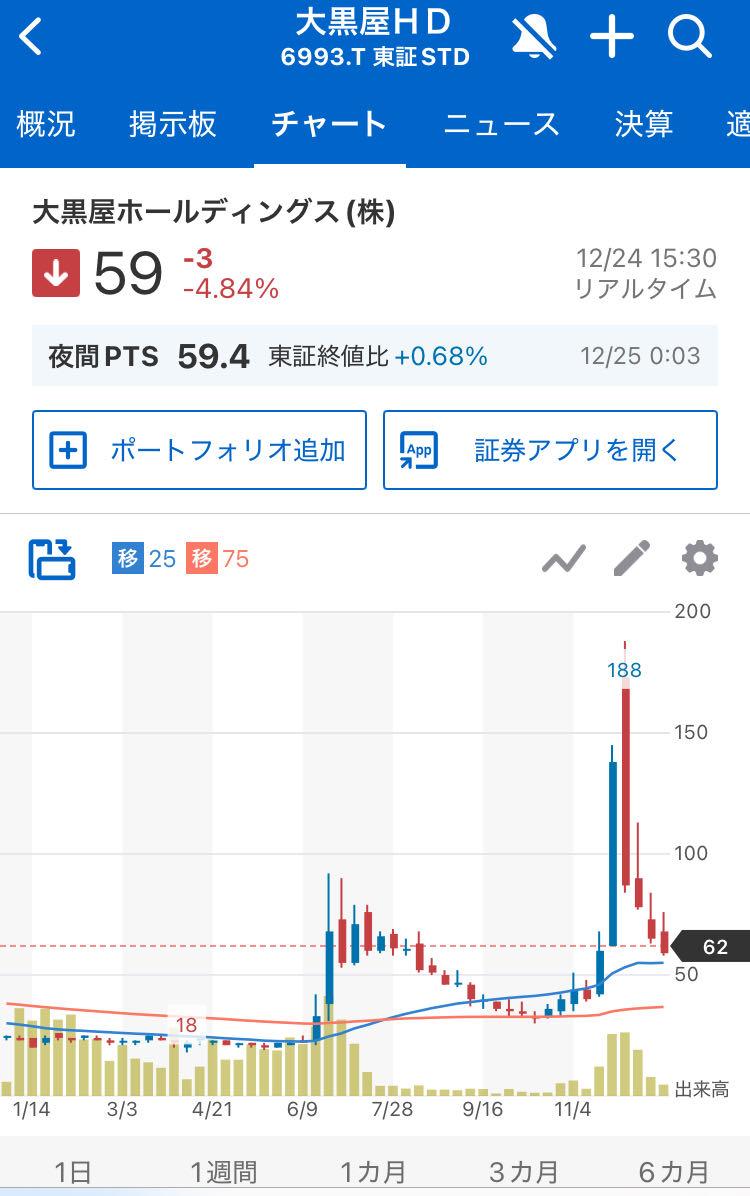Image resolution: width=750 pixels, height=1196 pixels.
Task: Switch to the 概況 tab
Action: pos(47,122)
